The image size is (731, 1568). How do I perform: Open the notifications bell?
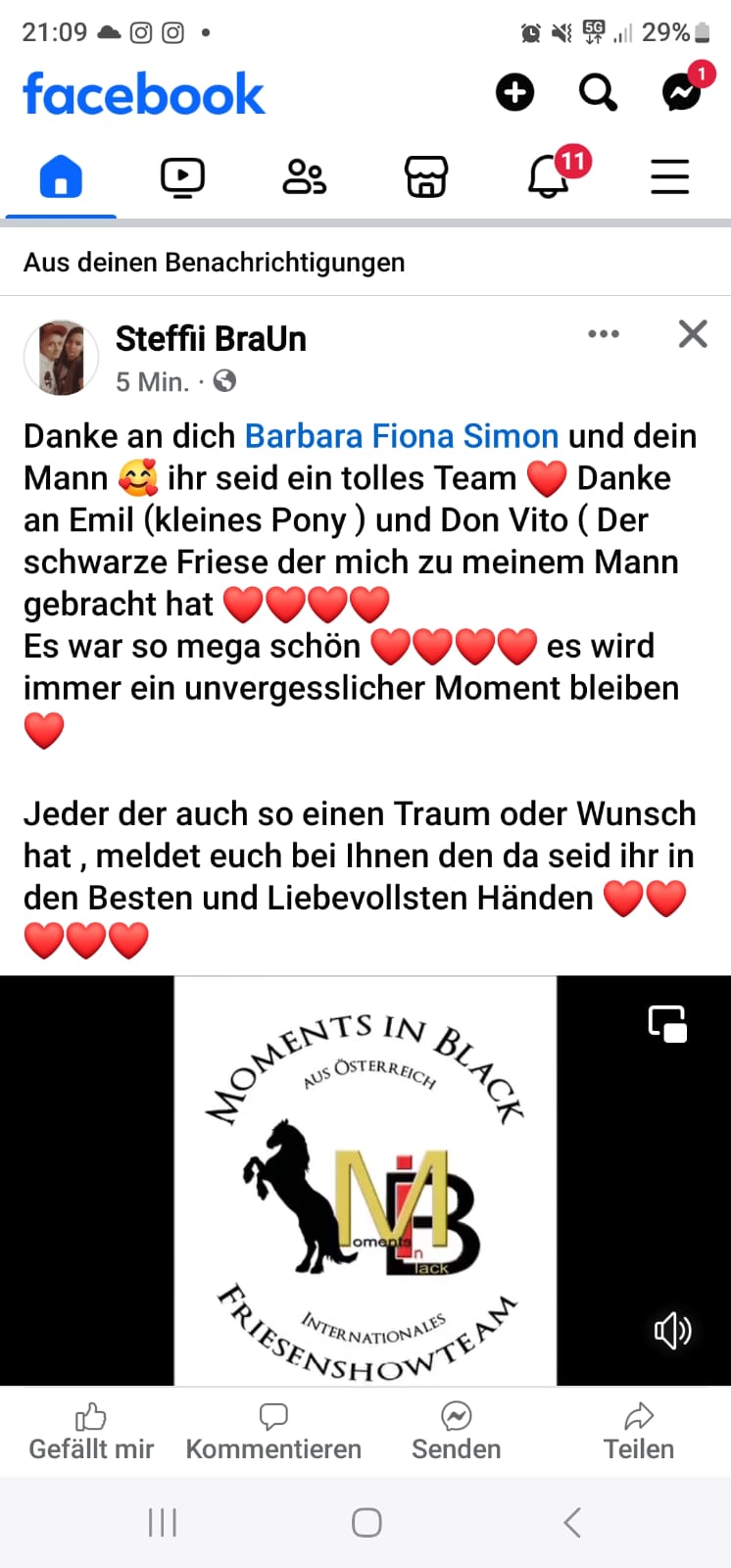[x=549, y=178]
